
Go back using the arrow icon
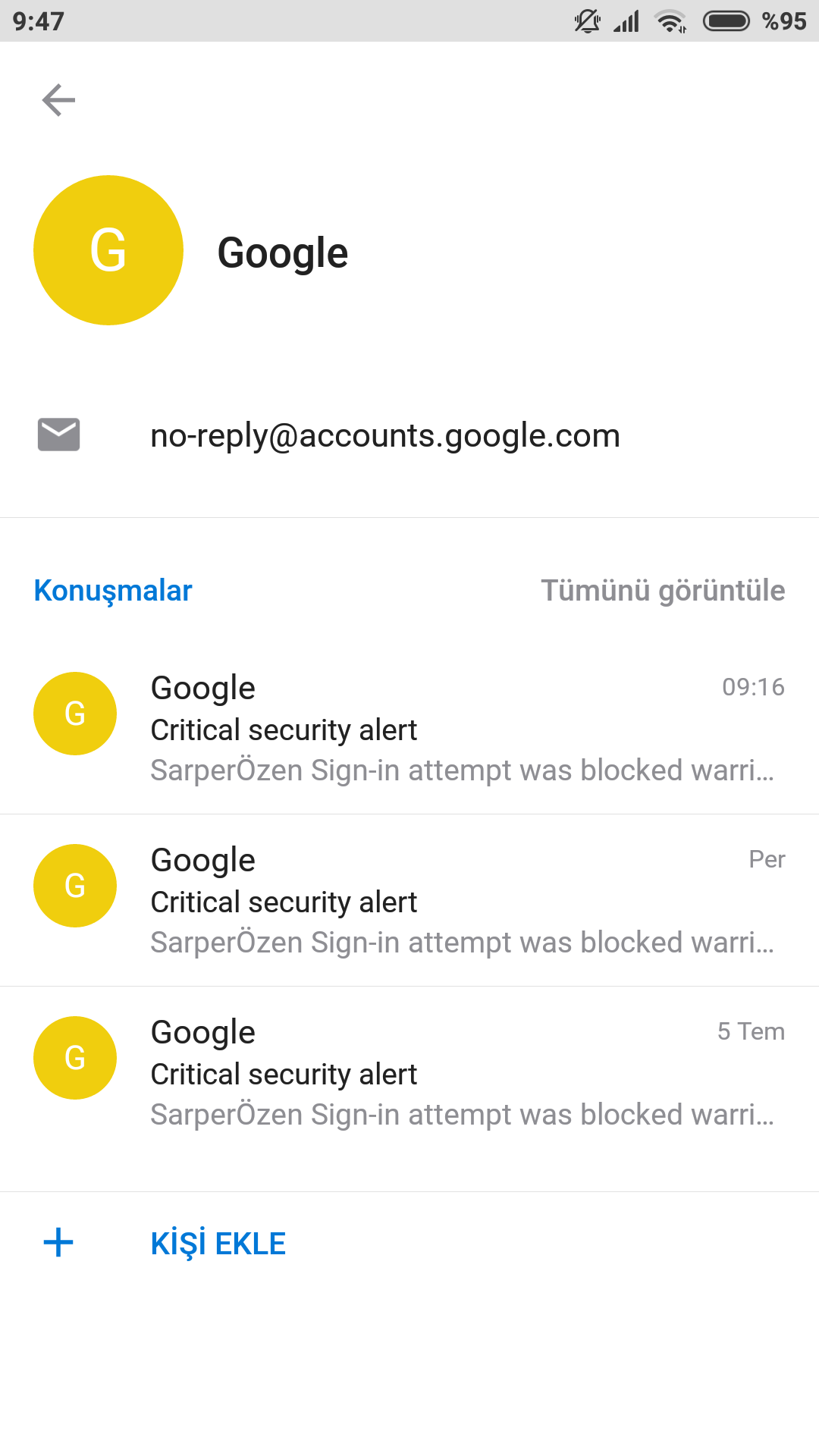point(58,100)
